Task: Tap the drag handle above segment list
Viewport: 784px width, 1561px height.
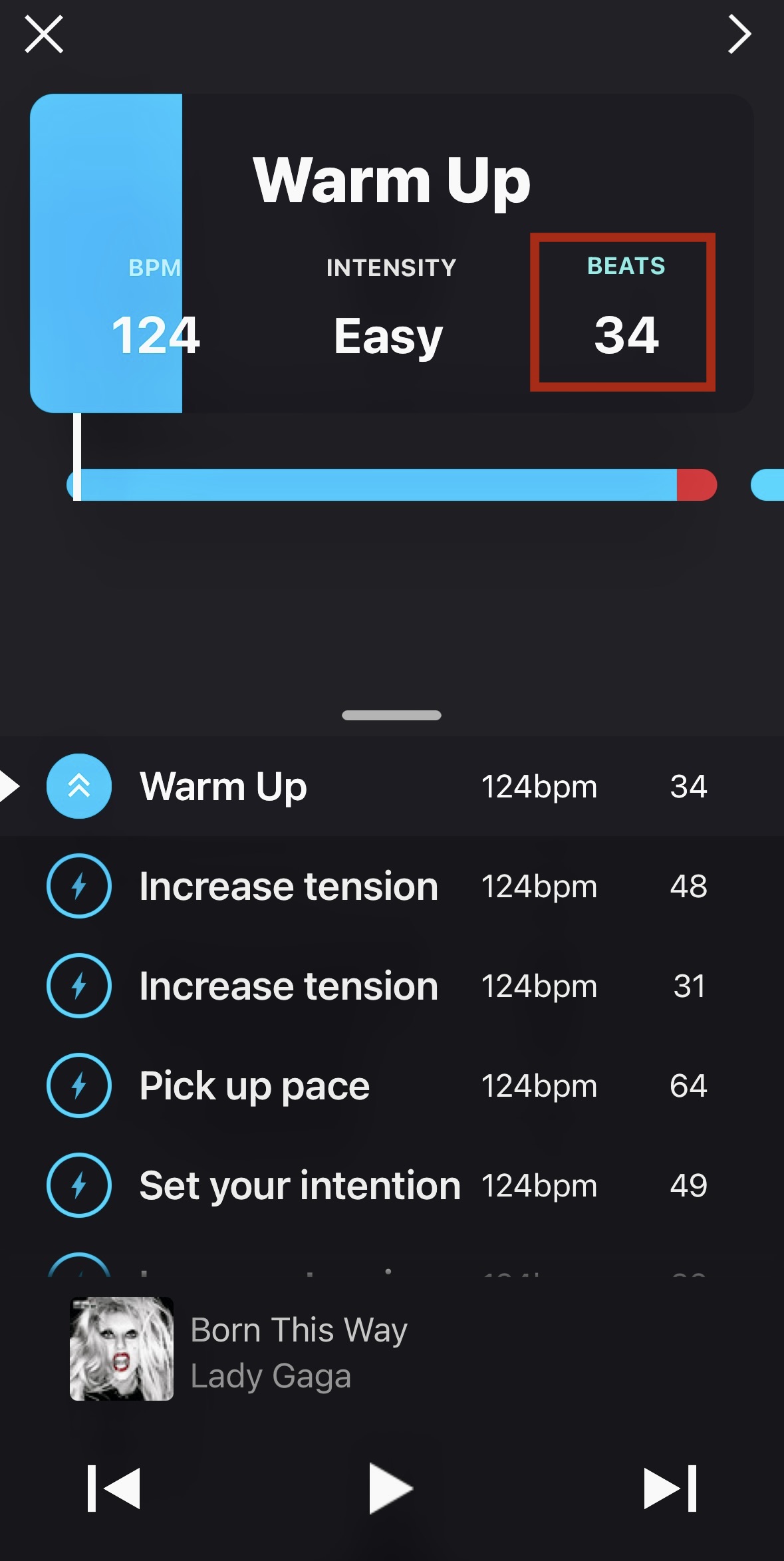Action: (391, 715)
